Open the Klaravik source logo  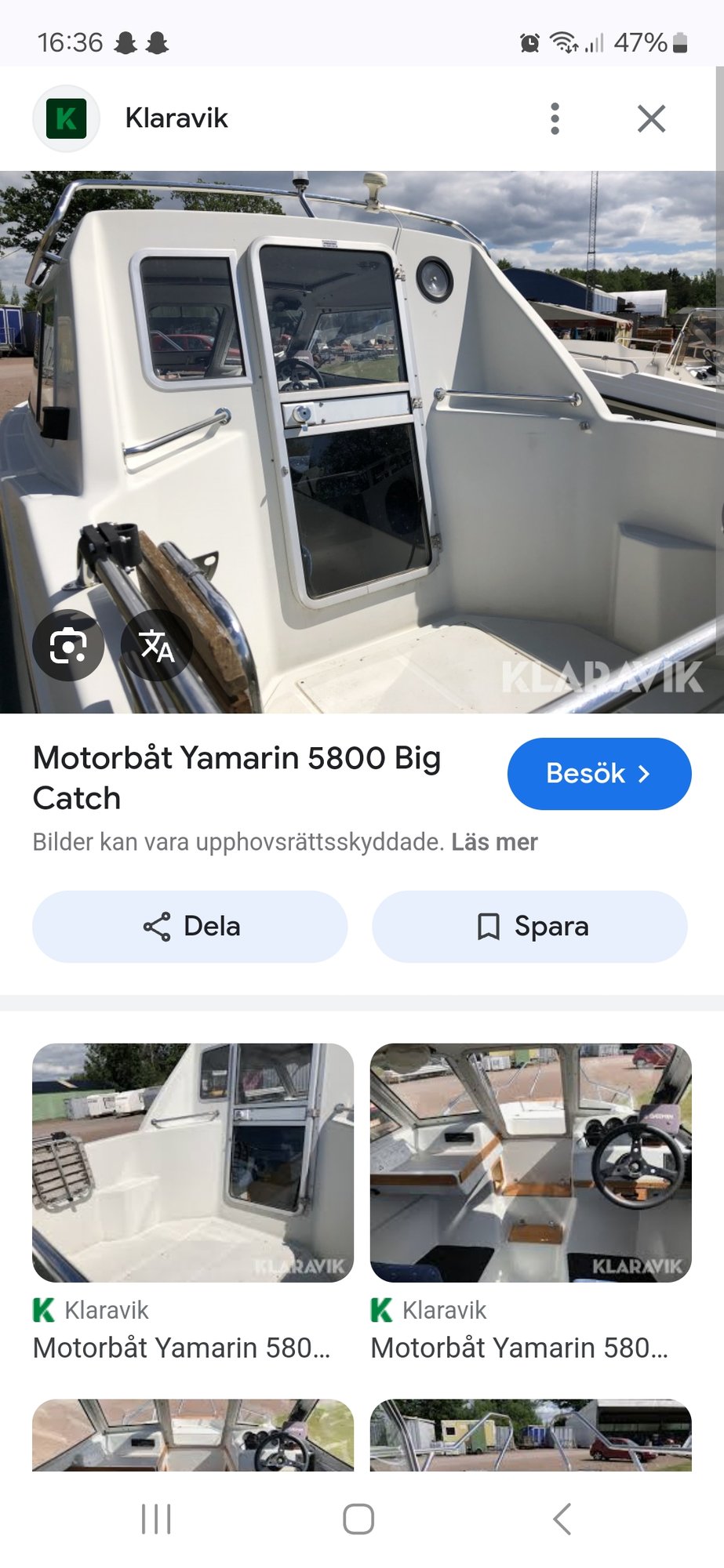tap(67, 118)
